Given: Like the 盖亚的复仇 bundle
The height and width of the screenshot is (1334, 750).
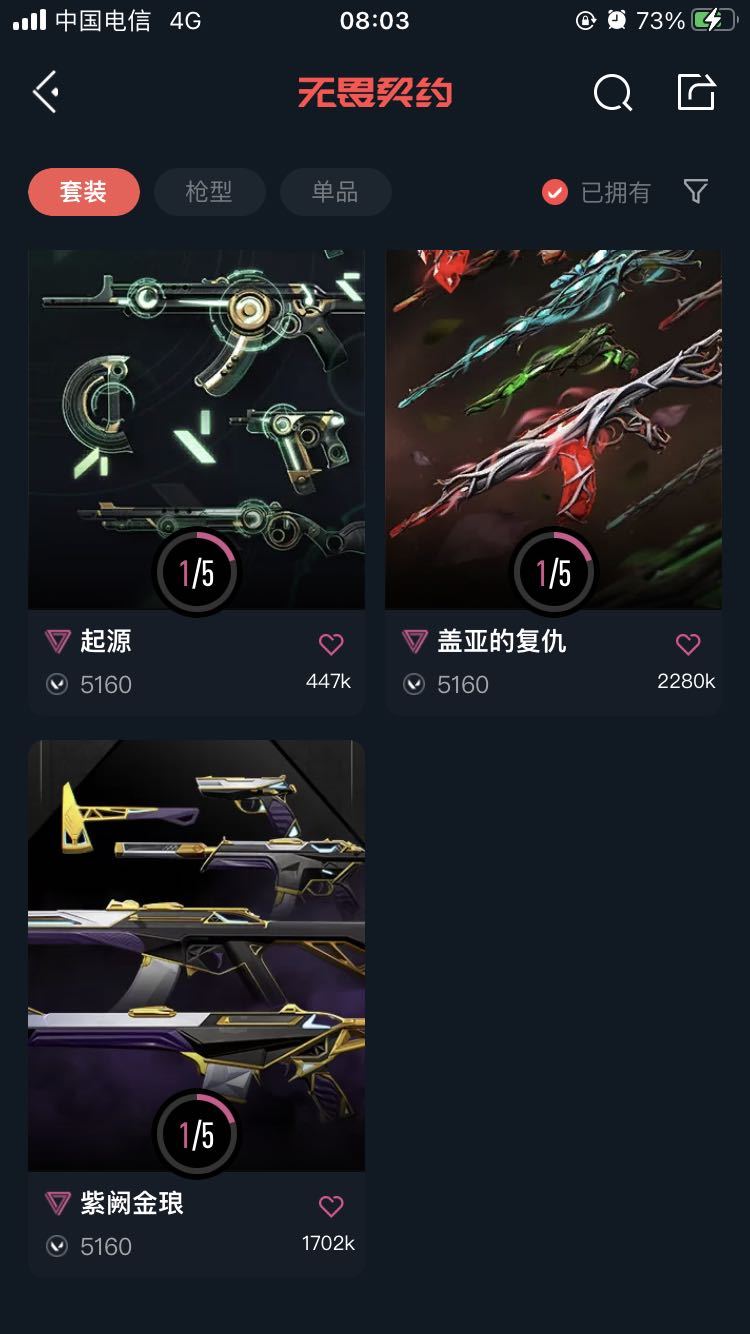Looking at the screenshot, I should tap(688, 645).
